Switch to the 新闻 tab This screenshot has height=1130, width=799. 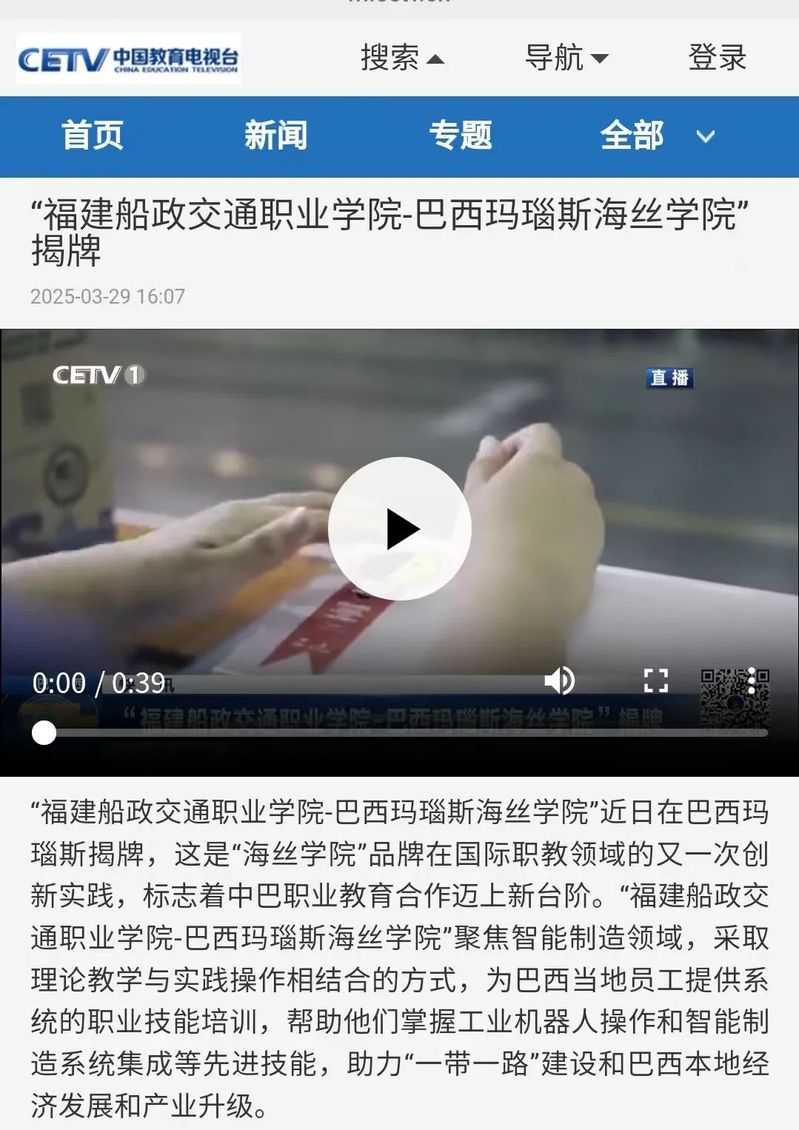[275, 136]
